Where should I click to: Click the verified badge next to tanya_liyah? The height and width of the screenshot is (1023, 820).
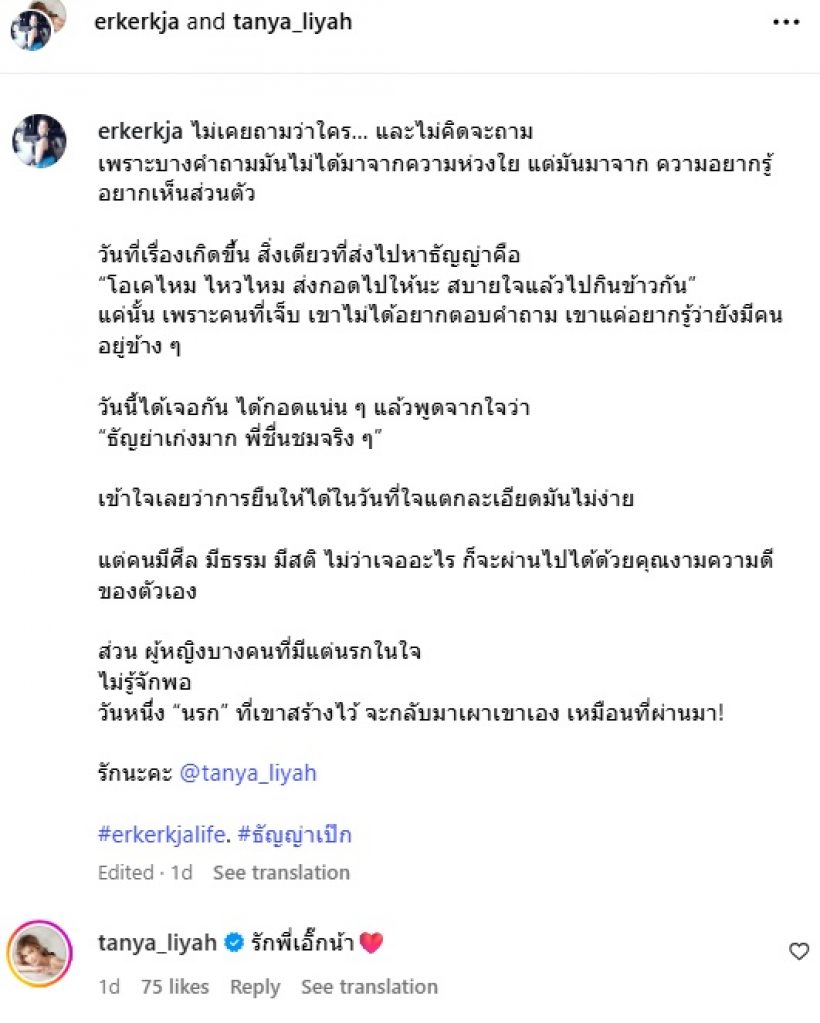click(x=234, y=941)
